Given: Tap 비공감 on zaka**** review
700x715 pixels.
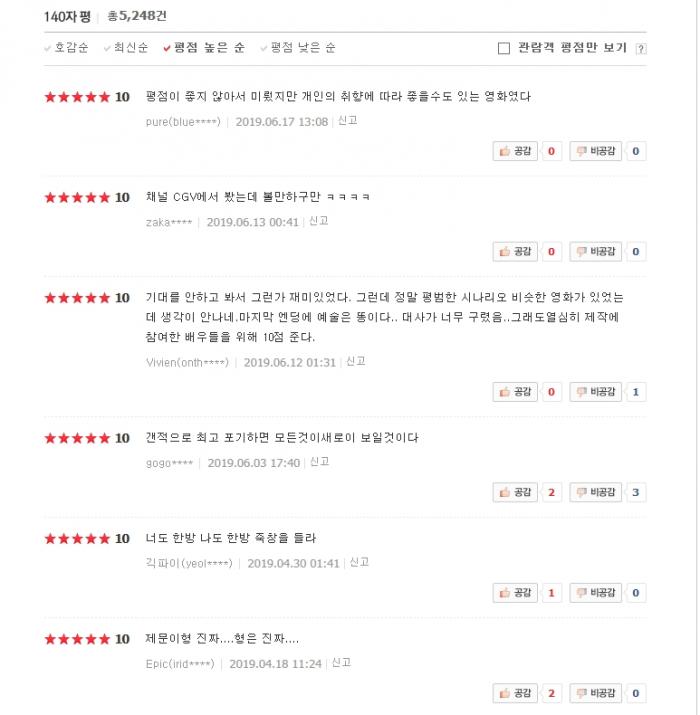Looking at the screenshot, I should point(596,251).
